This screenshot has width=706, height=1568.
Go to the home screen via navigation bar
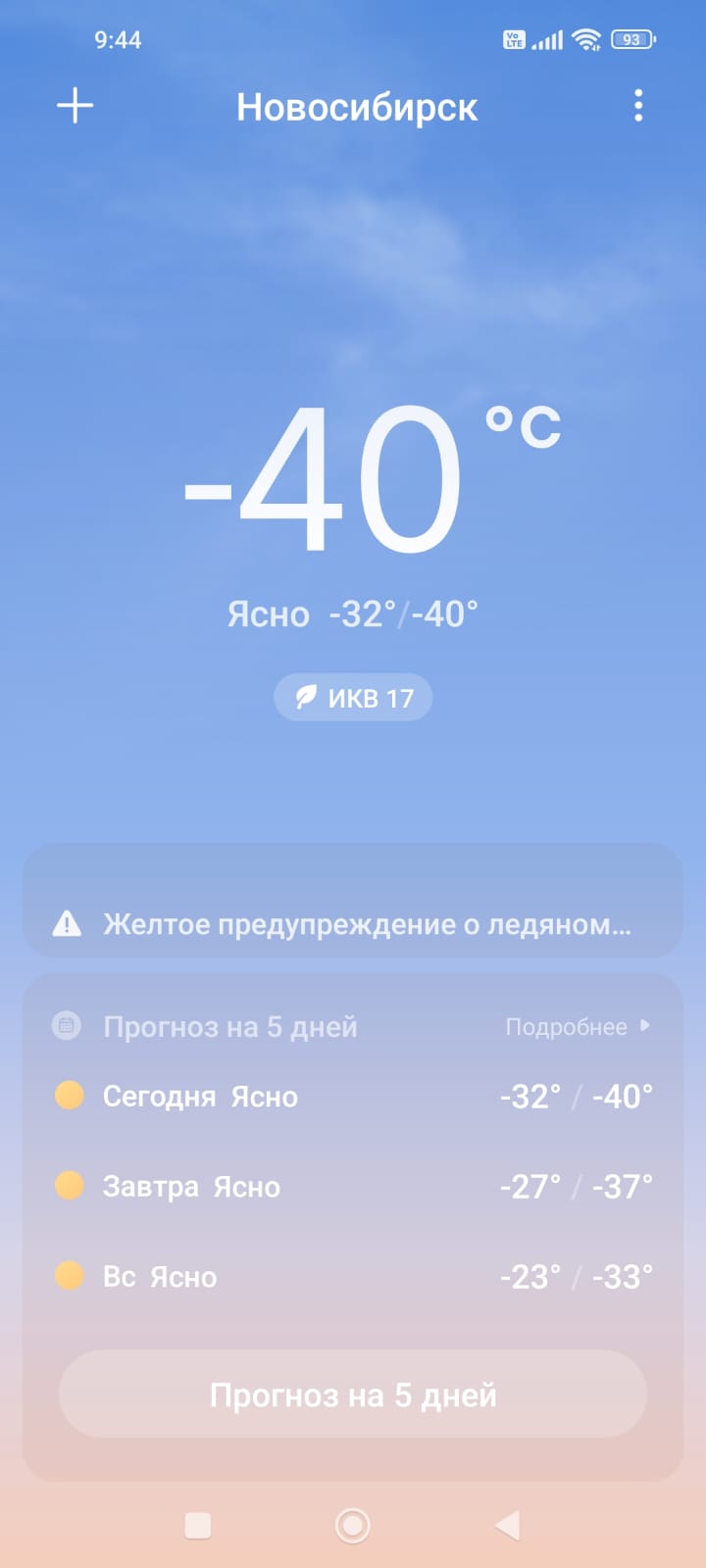point(353,1525)
